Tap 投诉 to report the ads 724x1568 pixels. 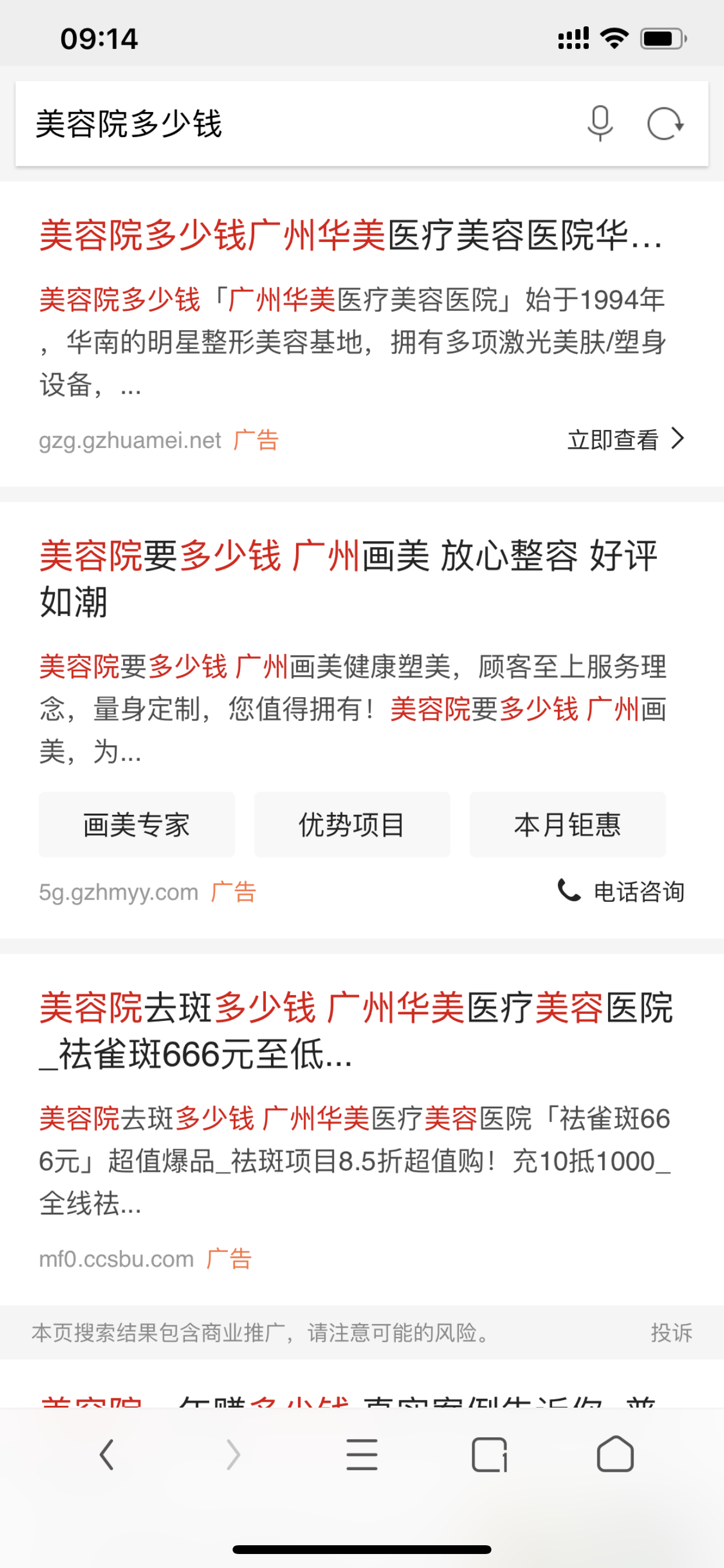click(671, 1332)
